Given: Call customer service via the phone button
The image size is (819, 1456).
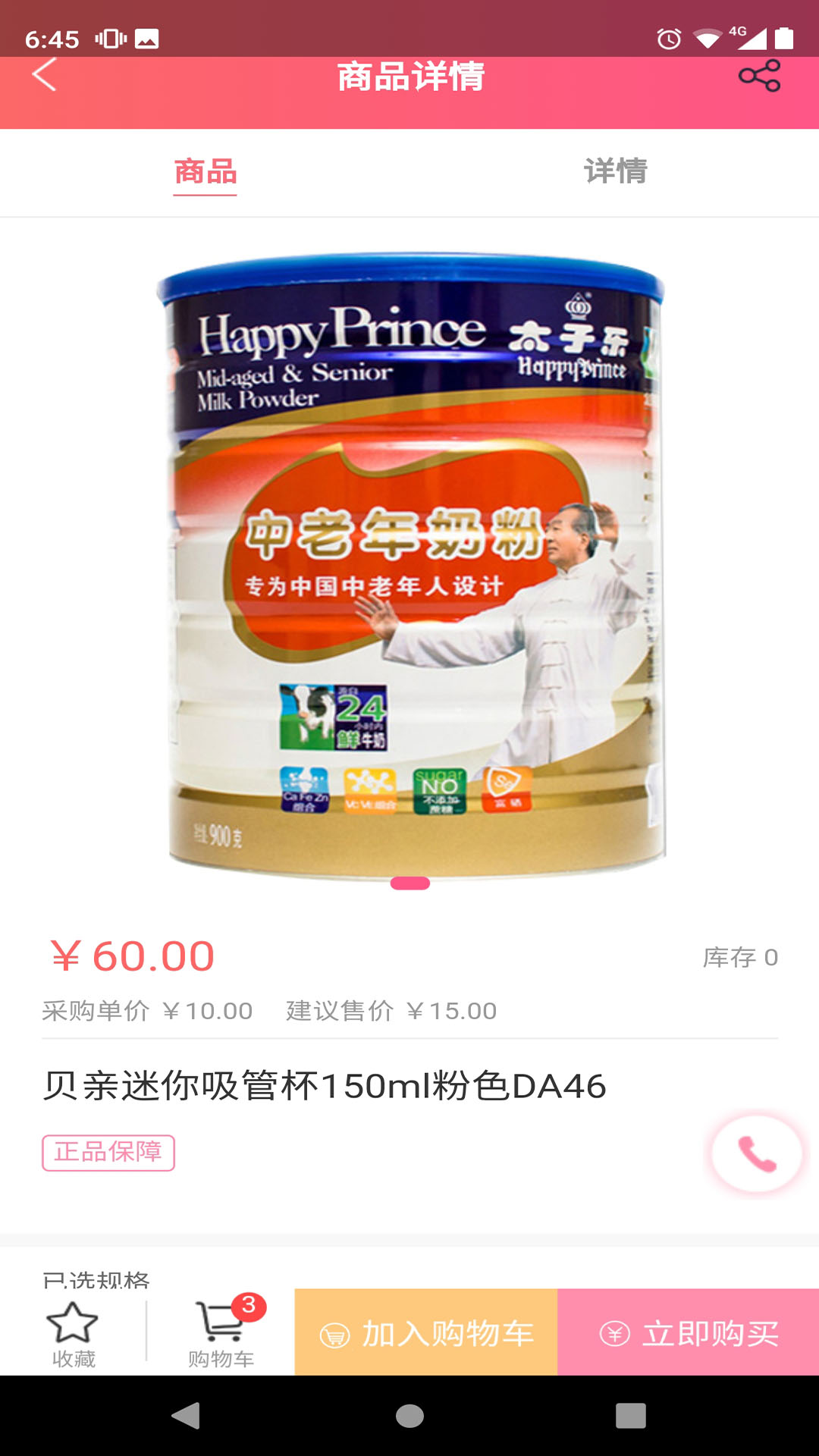Looking at the screenshot, I should [x=756, y=1154].
